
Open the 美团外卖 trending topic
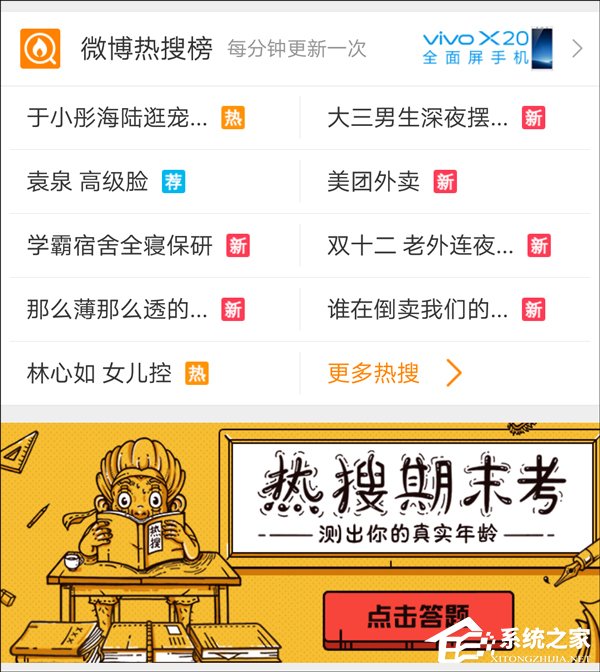tap(373, 181)
